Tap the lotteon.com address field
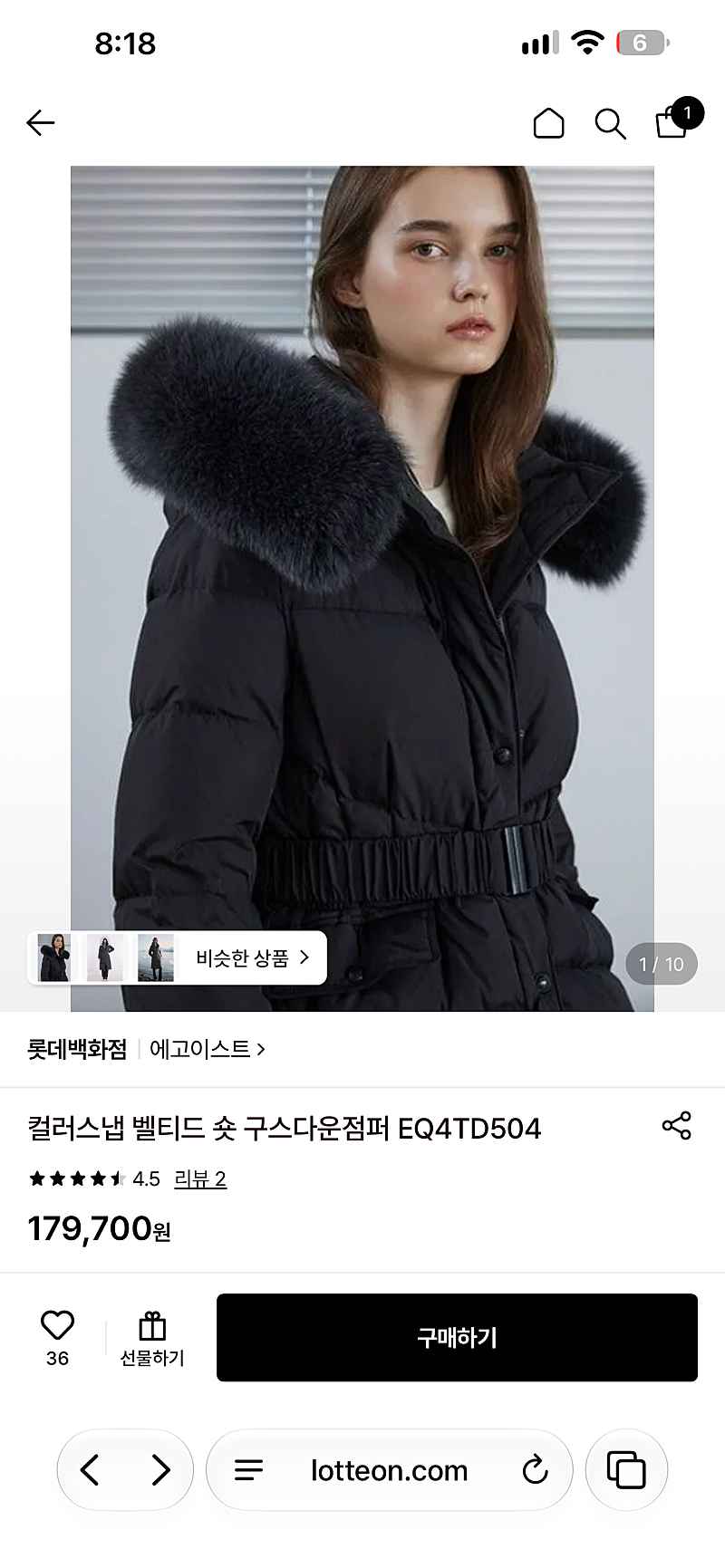 390,1469
